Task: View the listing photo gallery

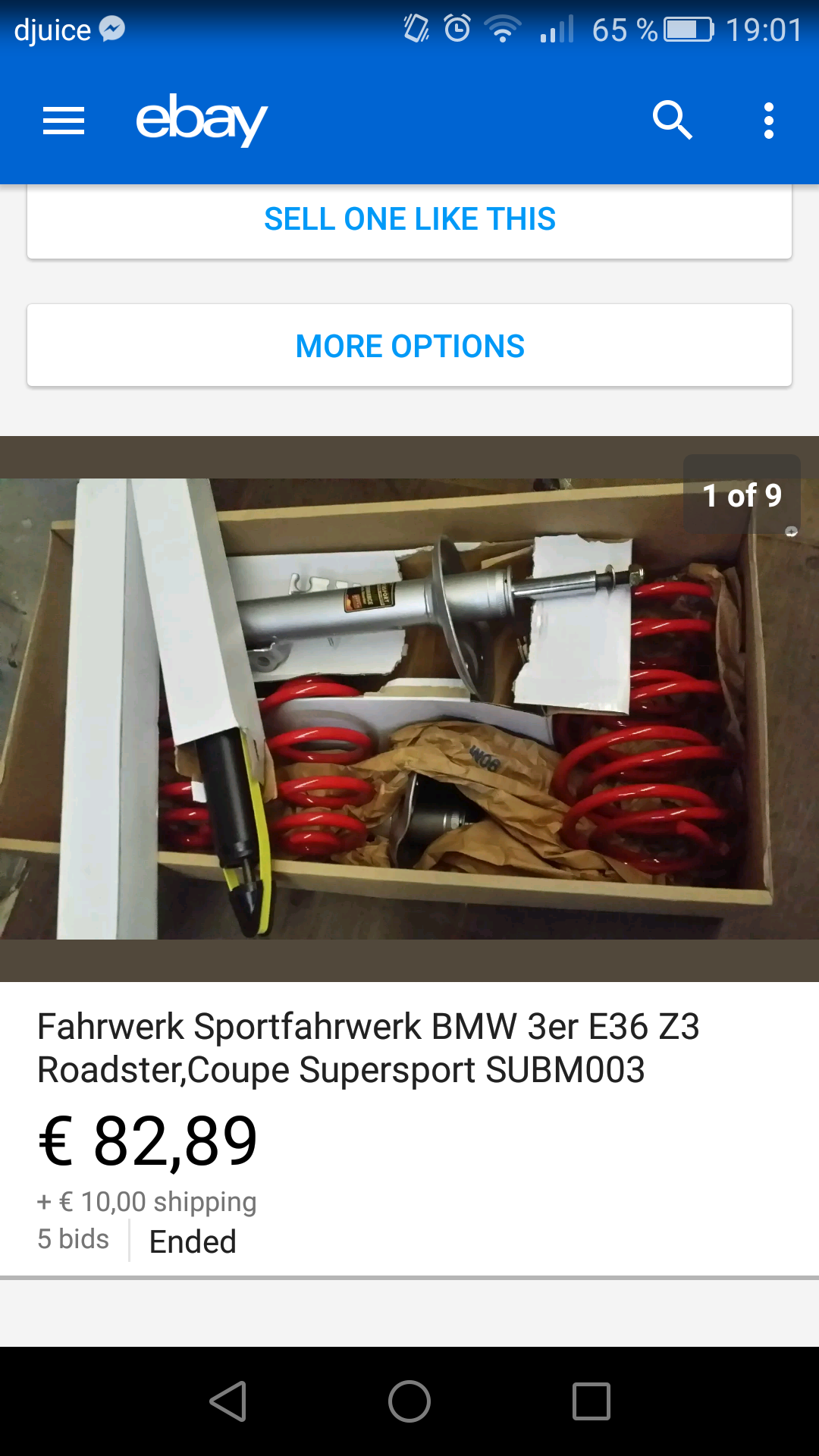Action: pos(409,708)
